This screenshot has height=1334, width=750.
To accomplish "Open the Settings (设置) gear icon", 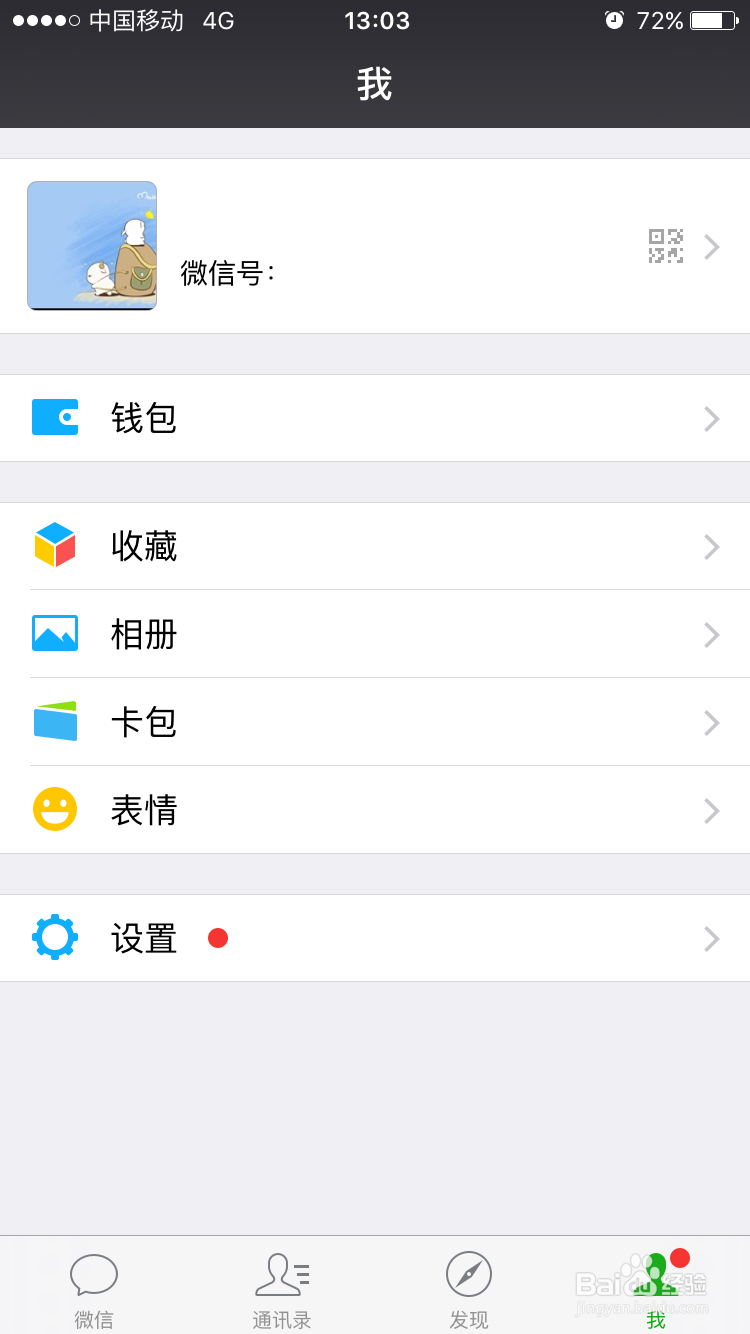I will 54,937.
